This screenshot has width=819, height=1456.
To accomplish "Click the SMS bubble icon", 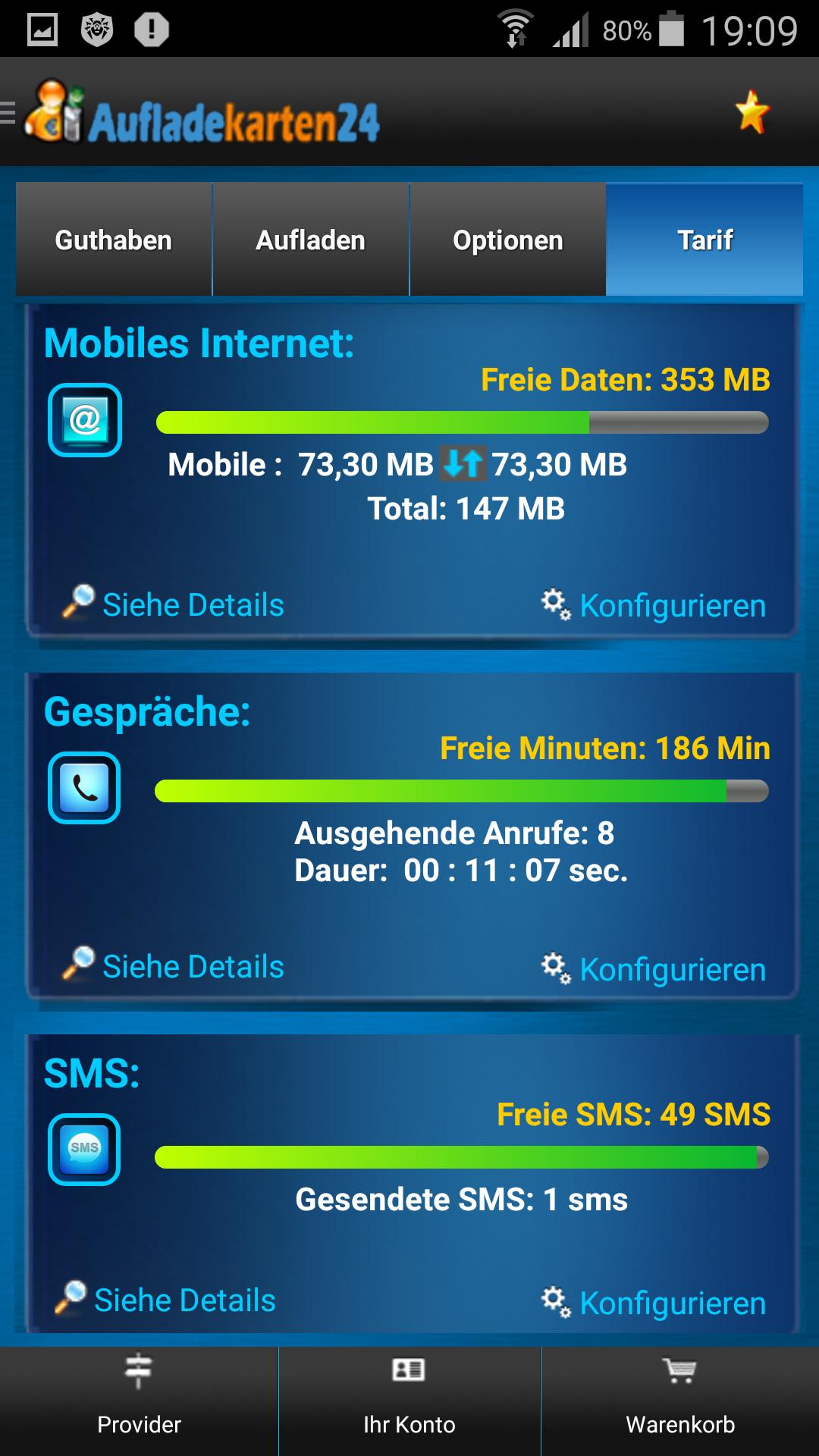I will pyautogui.click(x=85, y=1149).
